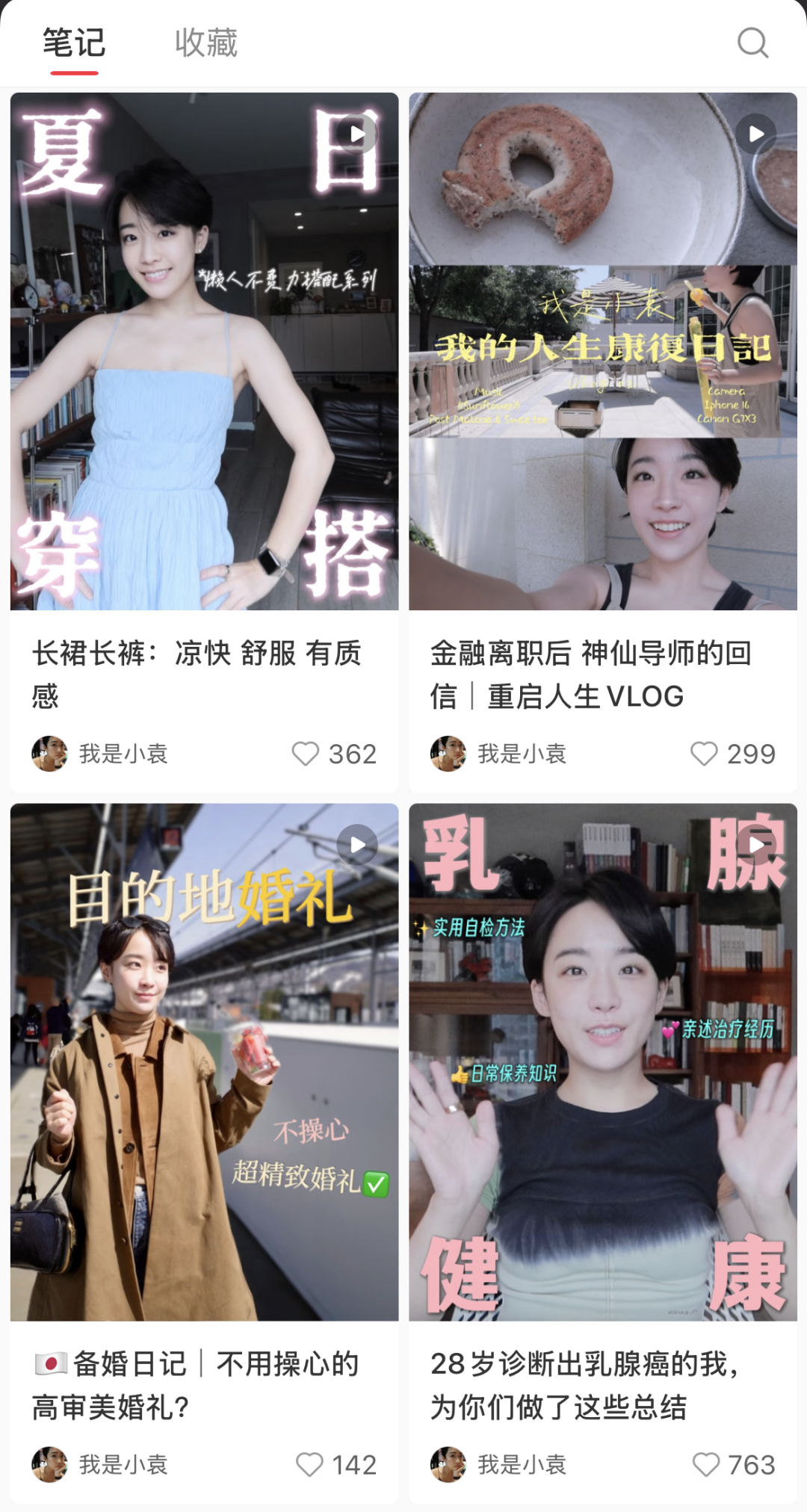Image resolution: width=807 pixels, height=1512 pixels.
Task: Open 我是小袁 profile under 长裙长裤 note
Action: click(100, 754)
